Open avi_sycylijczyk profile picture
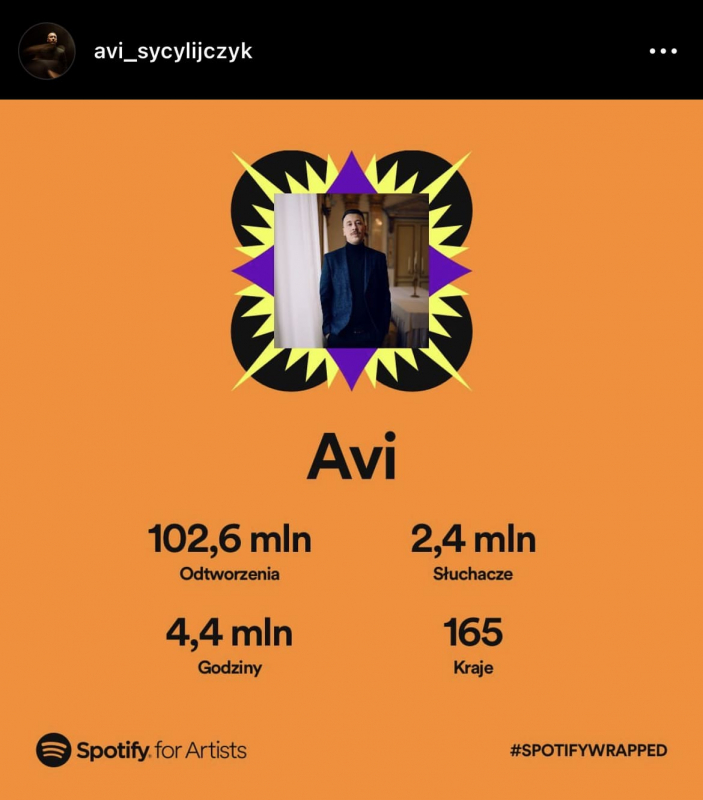The width and height of the screenshot is (703, 800). [46, 51]
